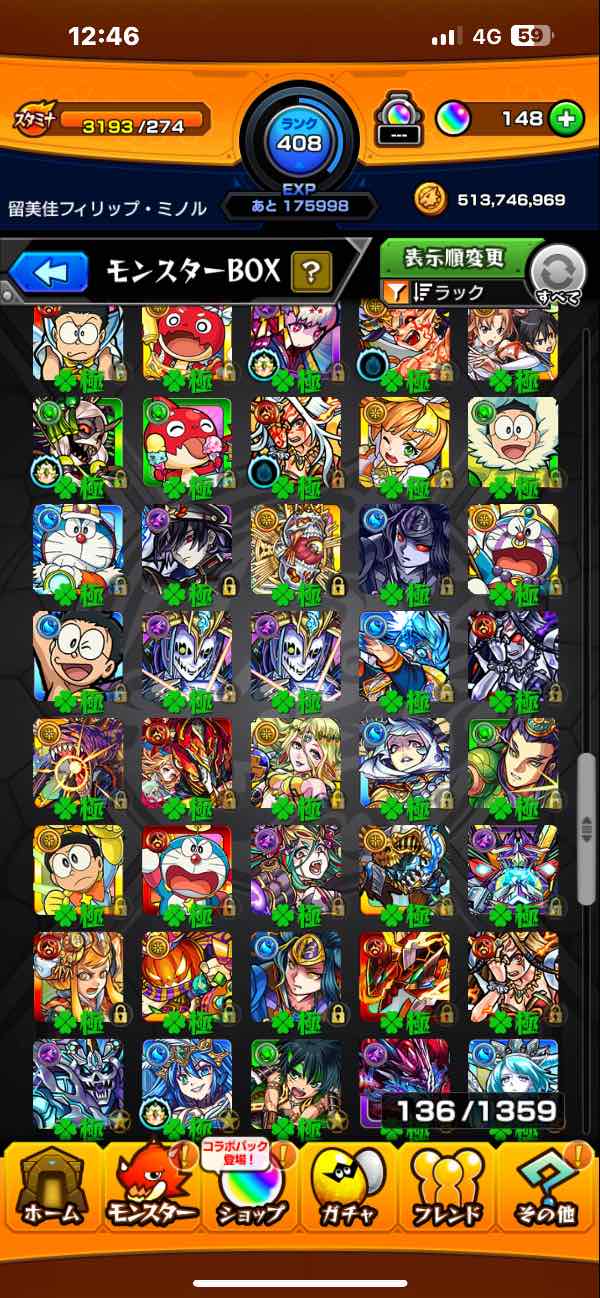Image resolution: width=600 pixels, height=1298 pixels.
Task: Toggle the すべて refresh filter button
Action: tap(558, 275)
